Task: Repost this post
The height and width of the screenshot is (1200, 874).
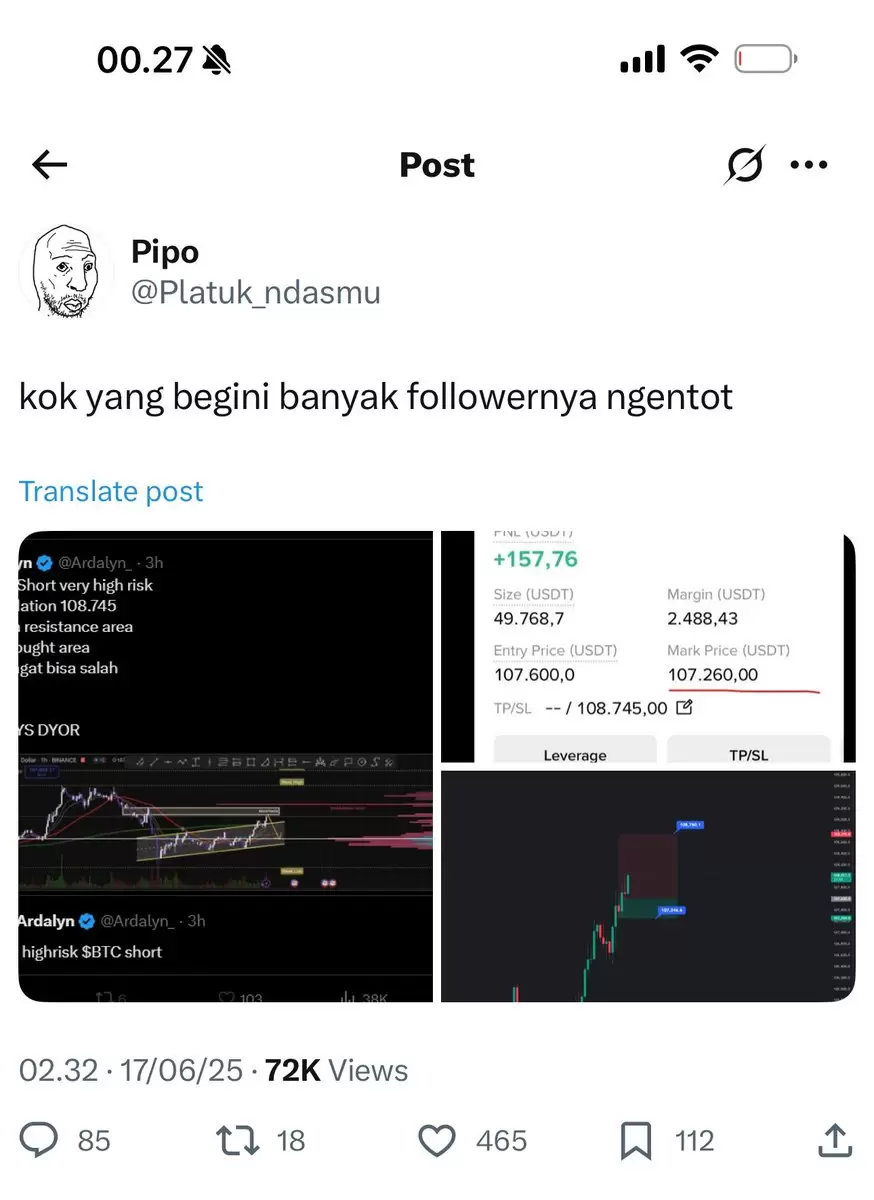Action: (237, 1140)
